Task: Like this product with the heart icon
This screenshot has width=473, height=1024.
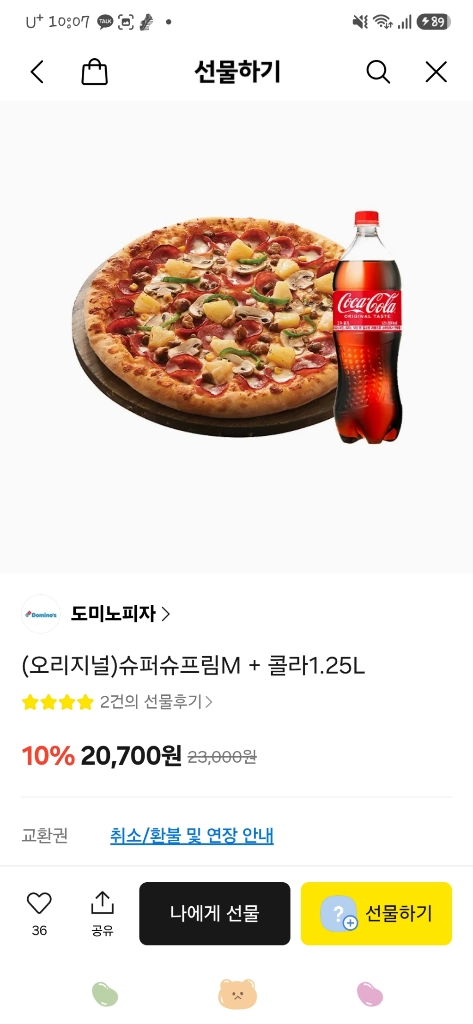Action: click(39, 912)
